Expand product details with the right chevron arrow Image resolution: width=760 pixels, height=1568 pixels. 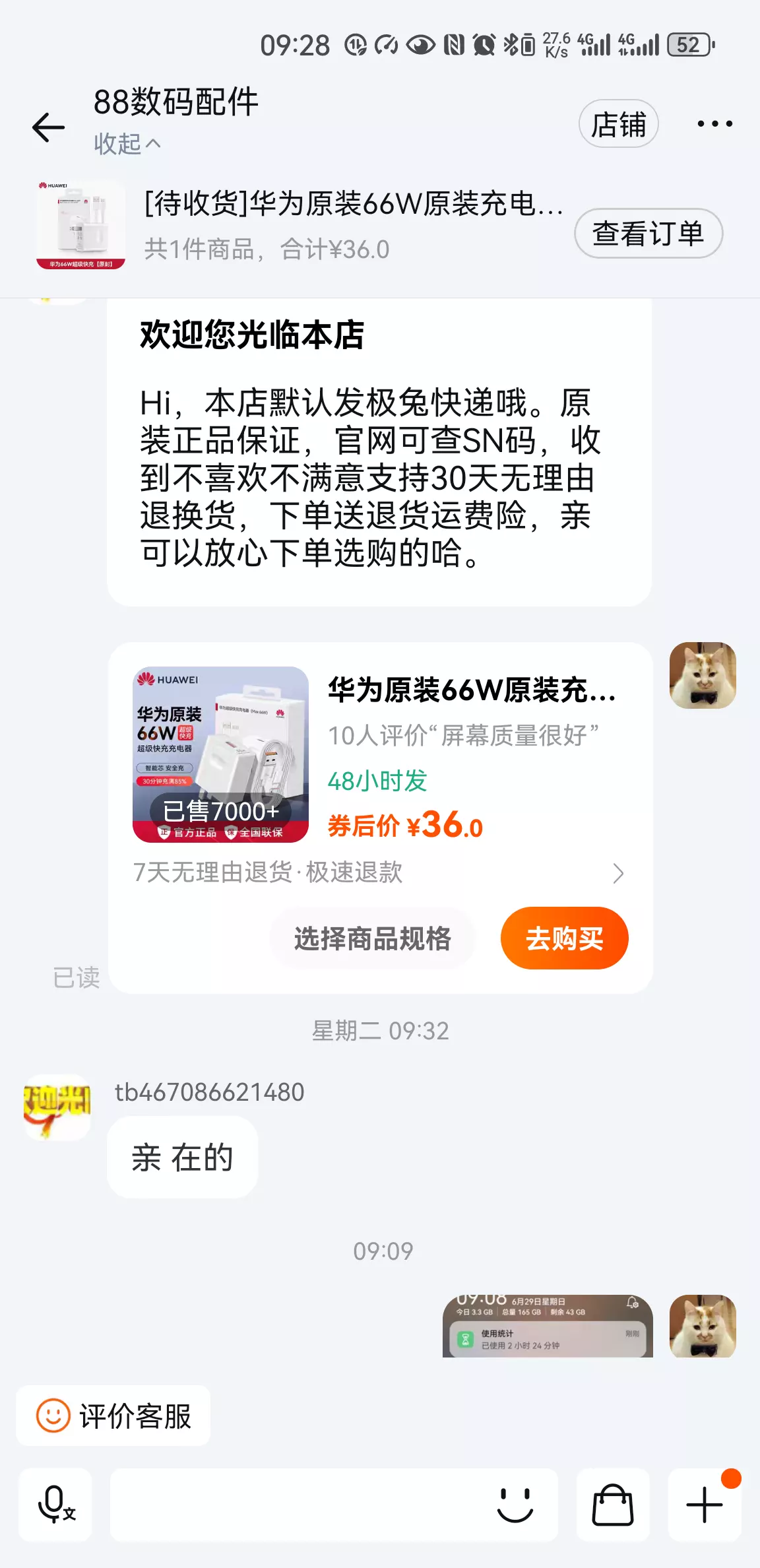(x=617, y=873)
